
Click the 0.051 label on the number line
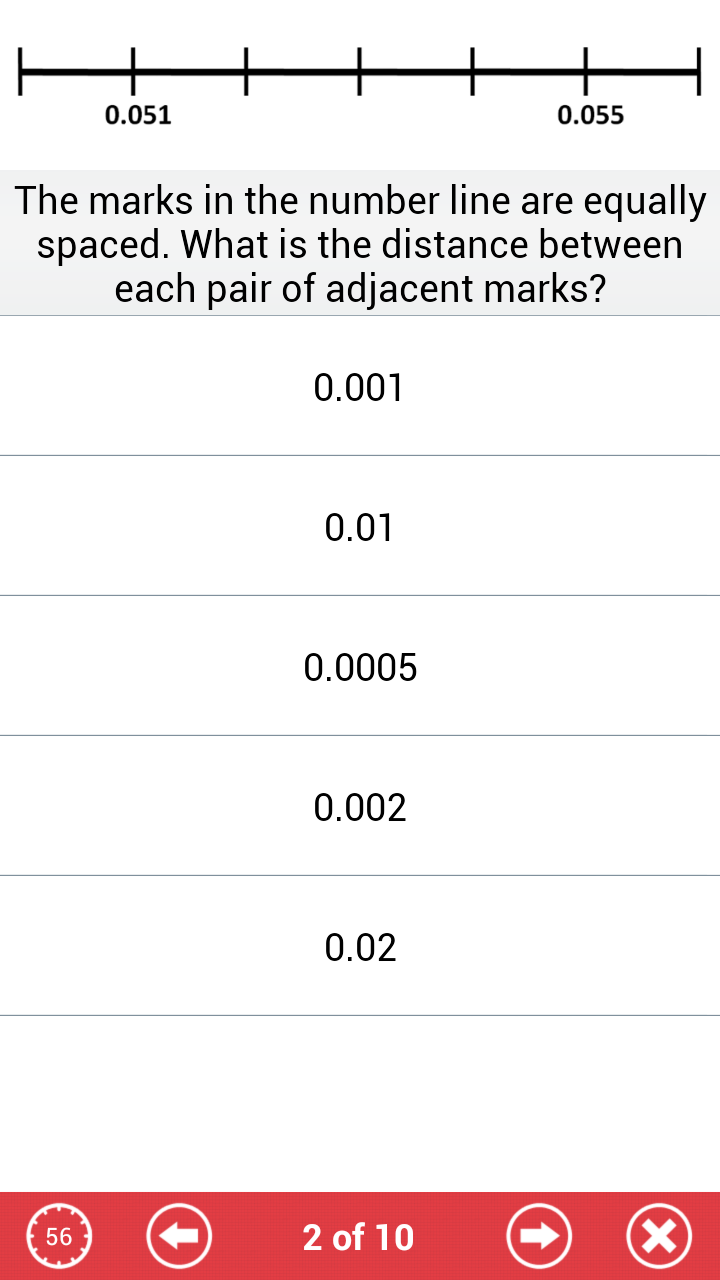(x=137, y=114)
